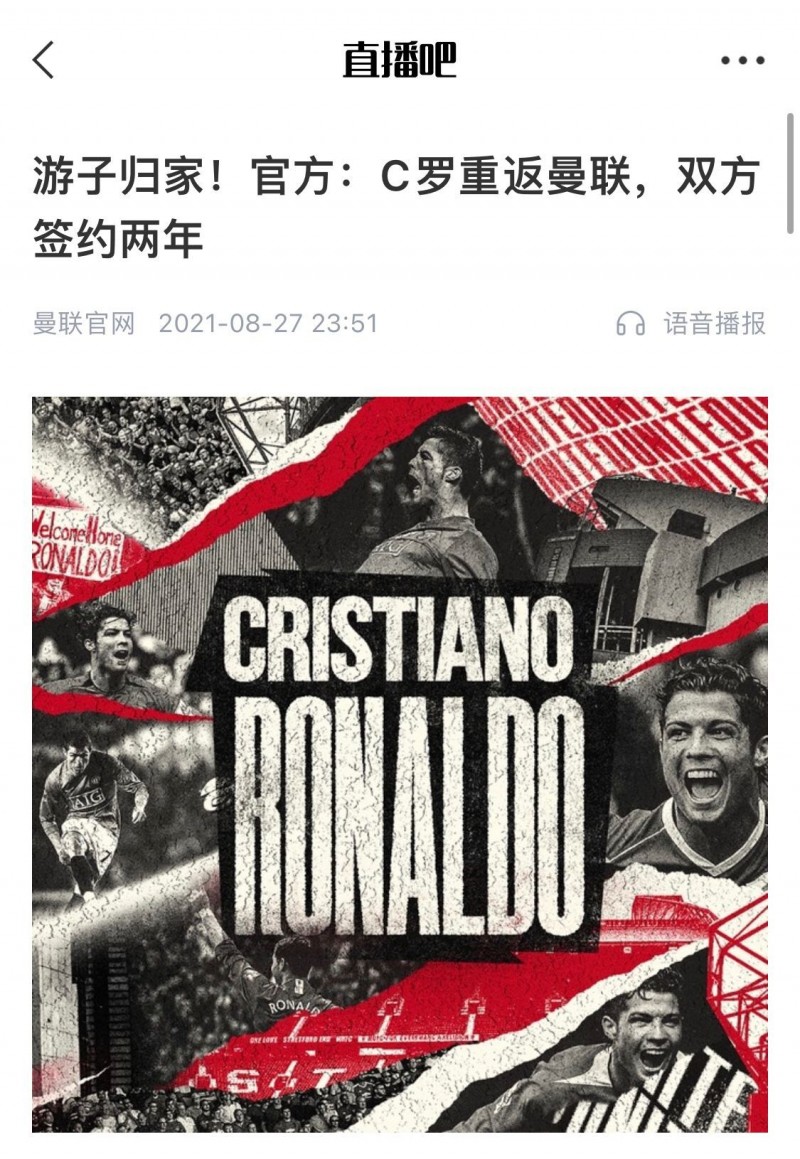Image resolution: width=800 pixels, height=1159 pixels.
Task: Open the three-dot overflow menu
Action: (x=742, y=61)
